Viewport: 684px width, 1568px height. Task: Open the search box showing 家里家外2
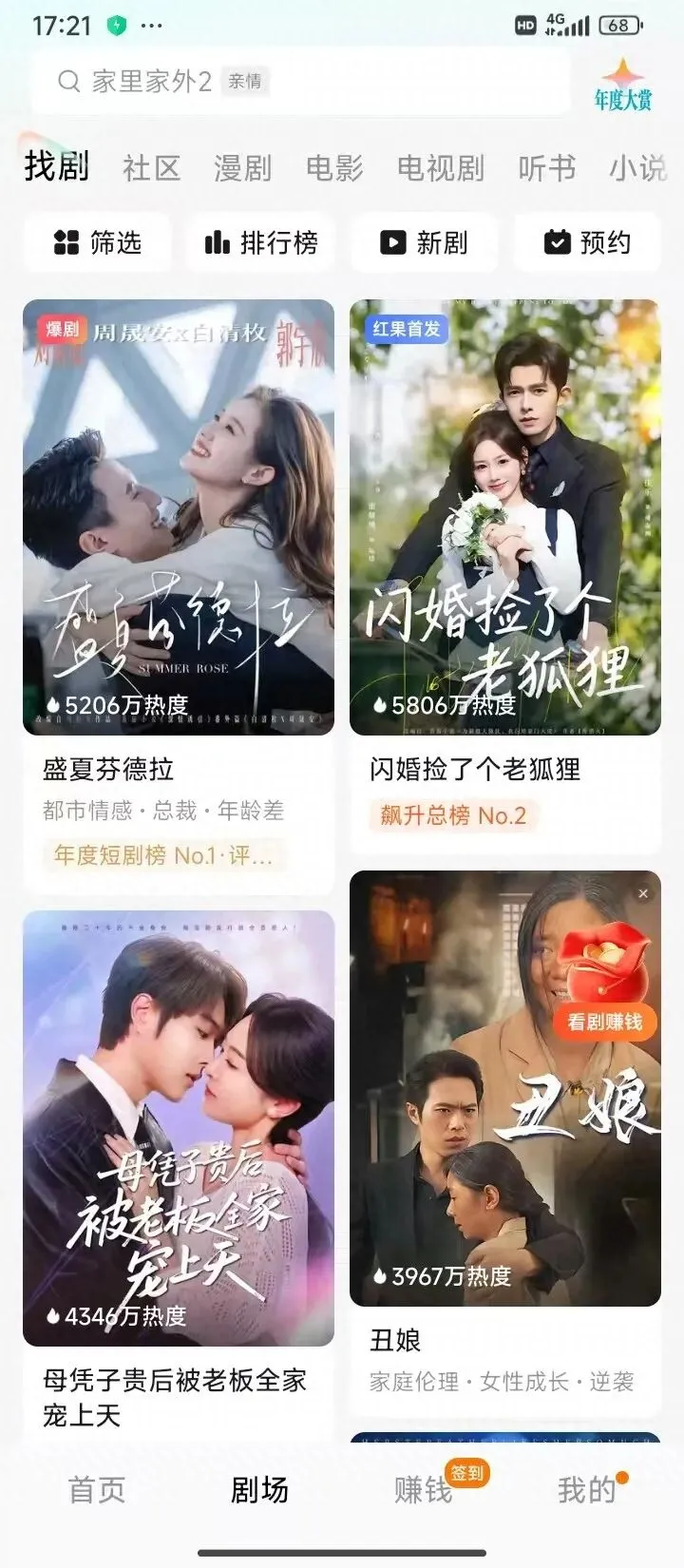click(300, 82)
